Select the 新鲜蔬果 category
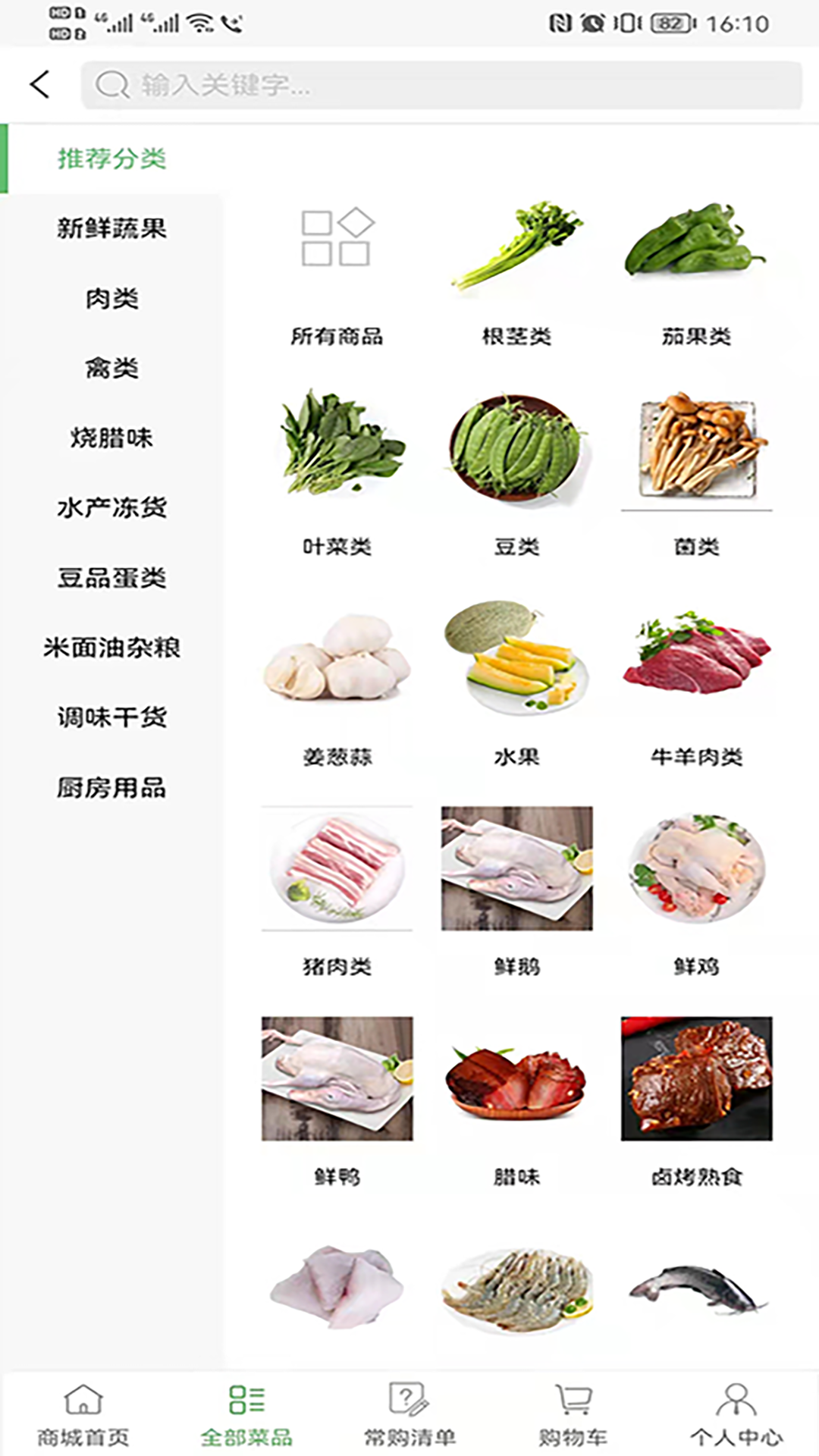The height and width of the screenshot is (1456, 819). [x=111, y=228]
